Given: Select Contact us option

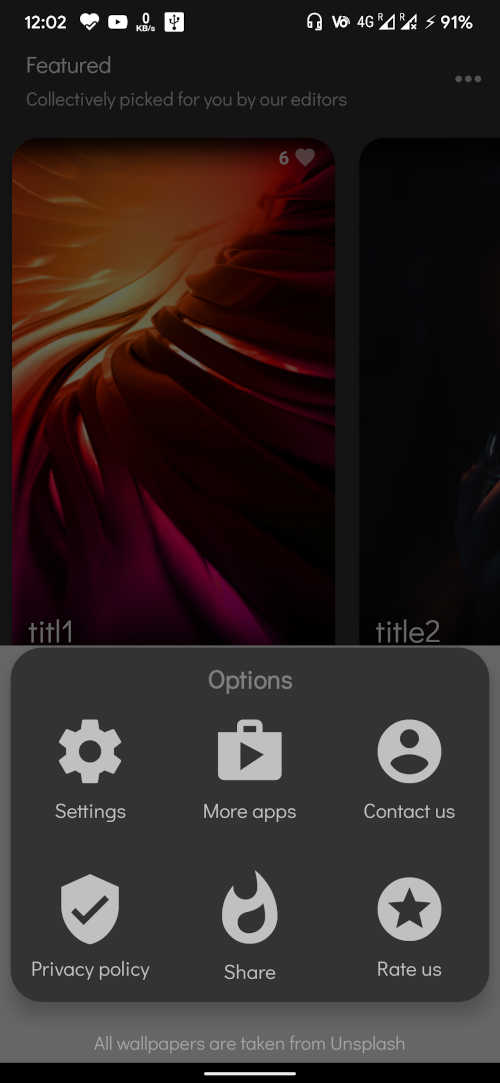Looking at the screenshot, I should 409,769.
